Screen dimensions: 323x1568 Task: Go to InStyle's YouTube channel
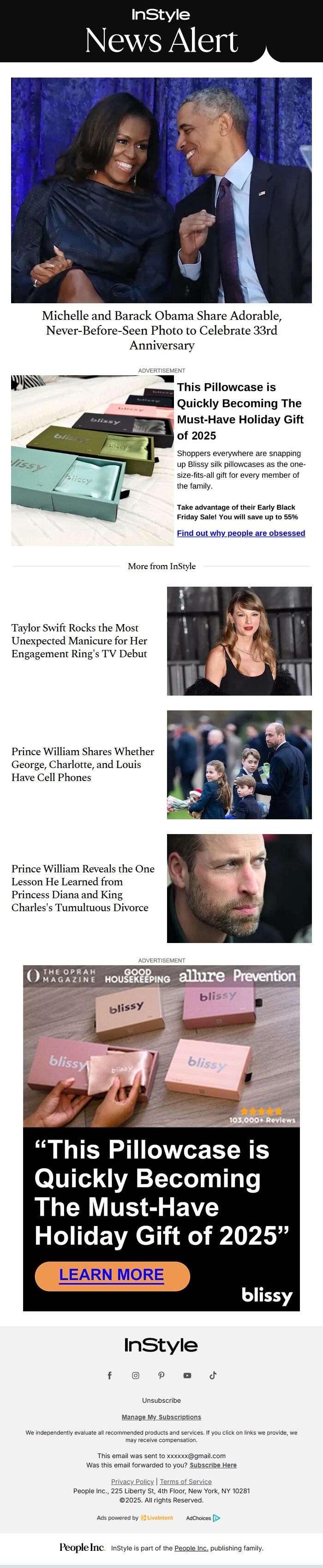[187, 1375]
